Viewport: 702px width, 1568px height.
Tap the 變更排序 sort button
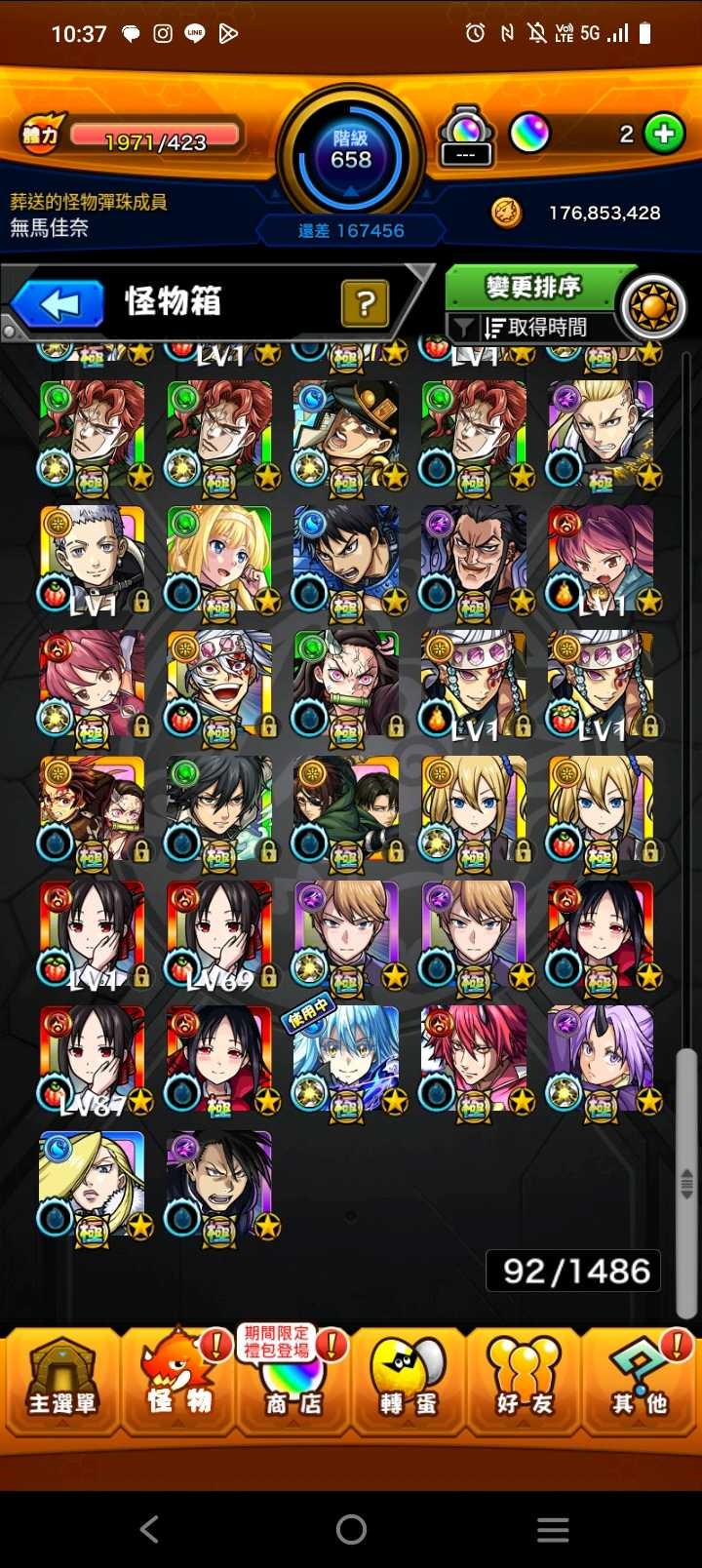pyautogui.click(x=532, y=287)
